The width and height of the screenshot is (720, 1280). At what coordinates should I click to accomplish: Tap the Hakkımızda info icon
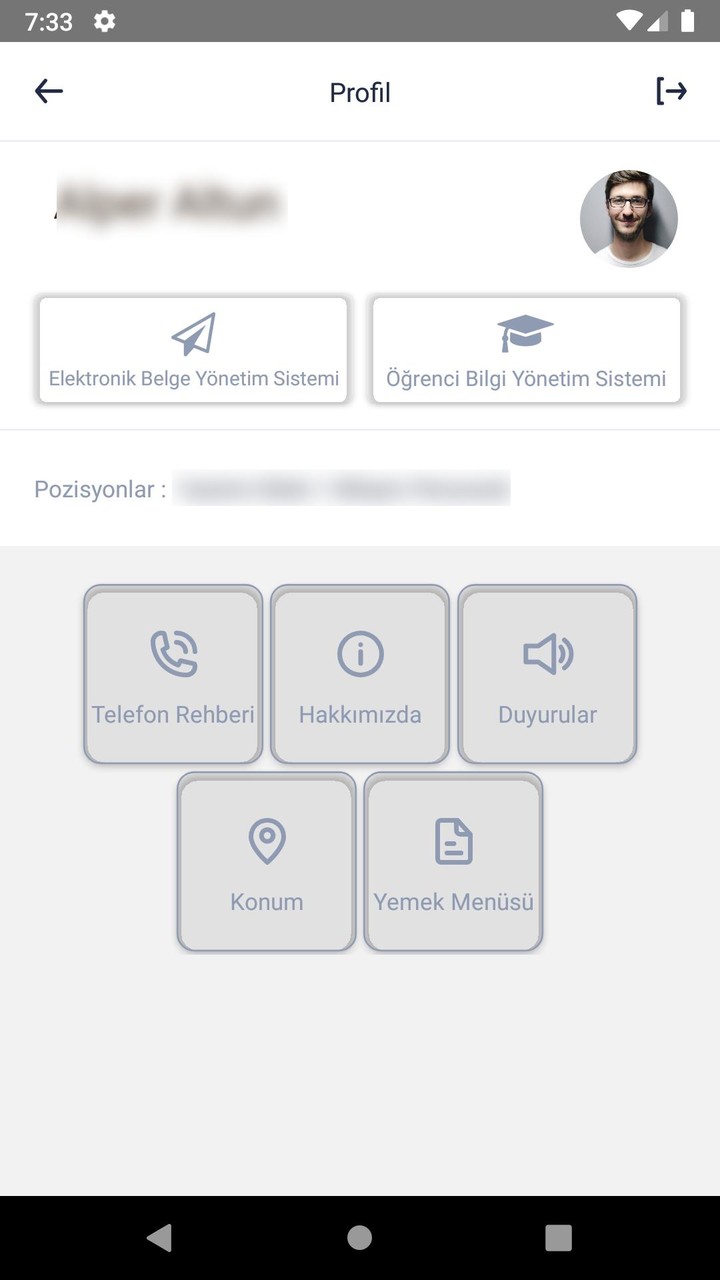[x=360, y=652]
